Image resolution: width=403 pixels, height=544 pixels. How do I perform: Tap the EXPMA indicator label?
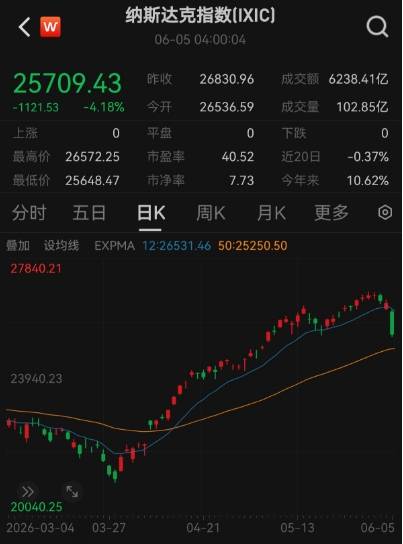click(114, 246)
